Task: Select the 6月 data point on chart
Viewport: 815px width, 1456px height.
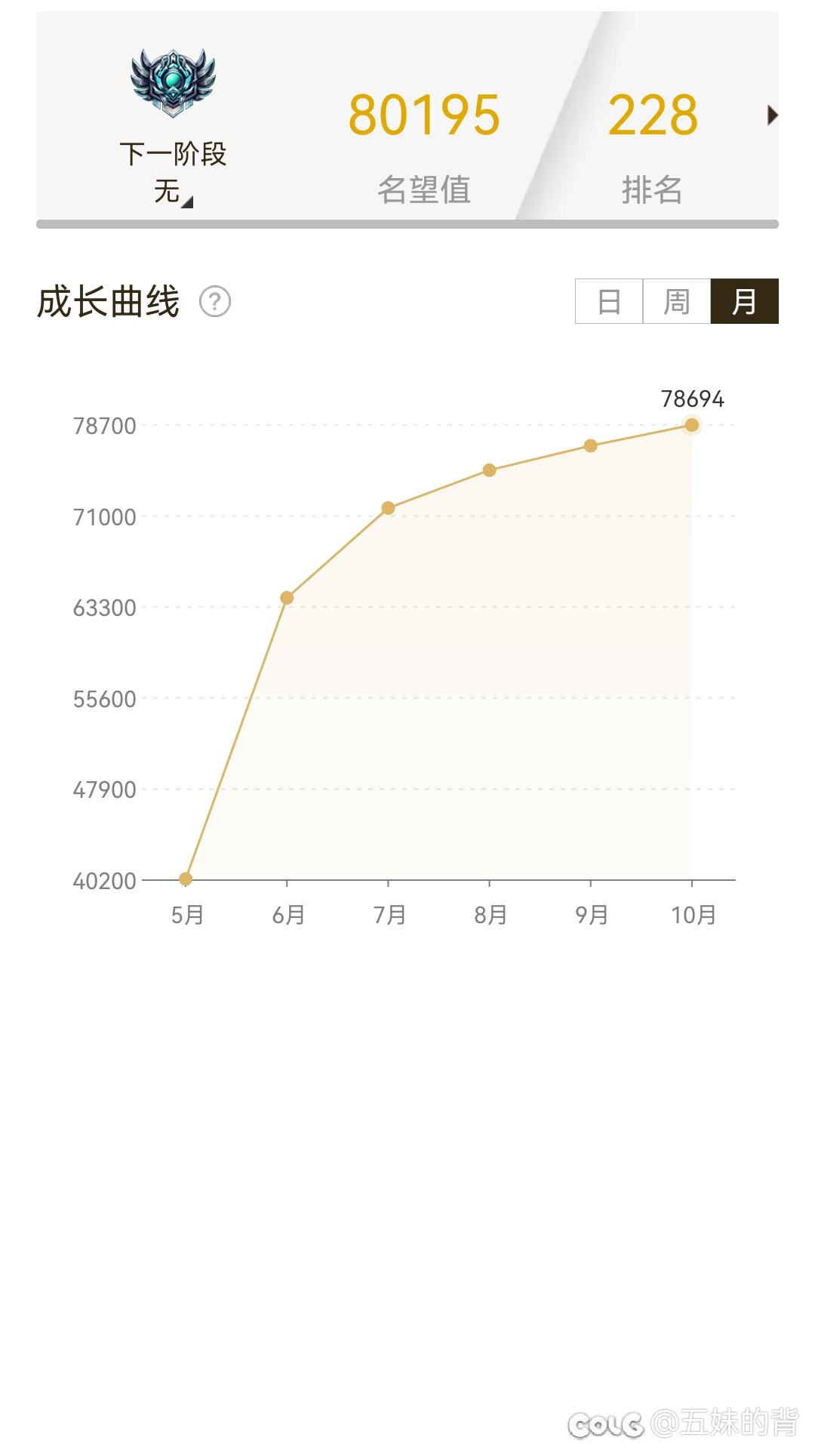Action: click(287, 598)
